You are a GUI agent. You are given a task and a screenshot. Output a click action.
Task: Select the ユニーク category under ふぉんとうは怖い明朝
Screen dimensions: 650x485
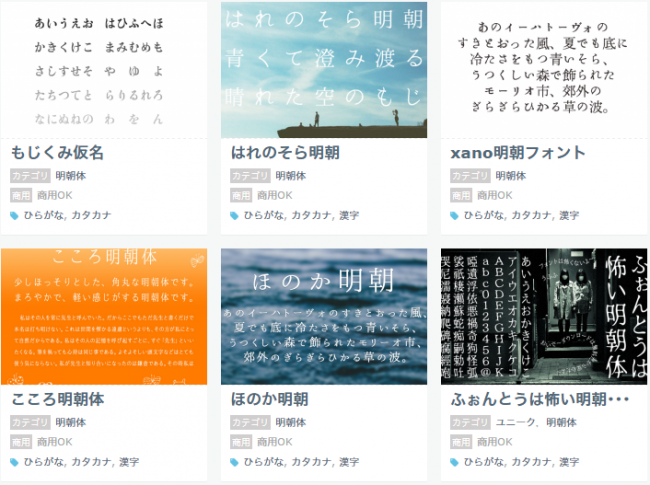[x=515, y=422]
